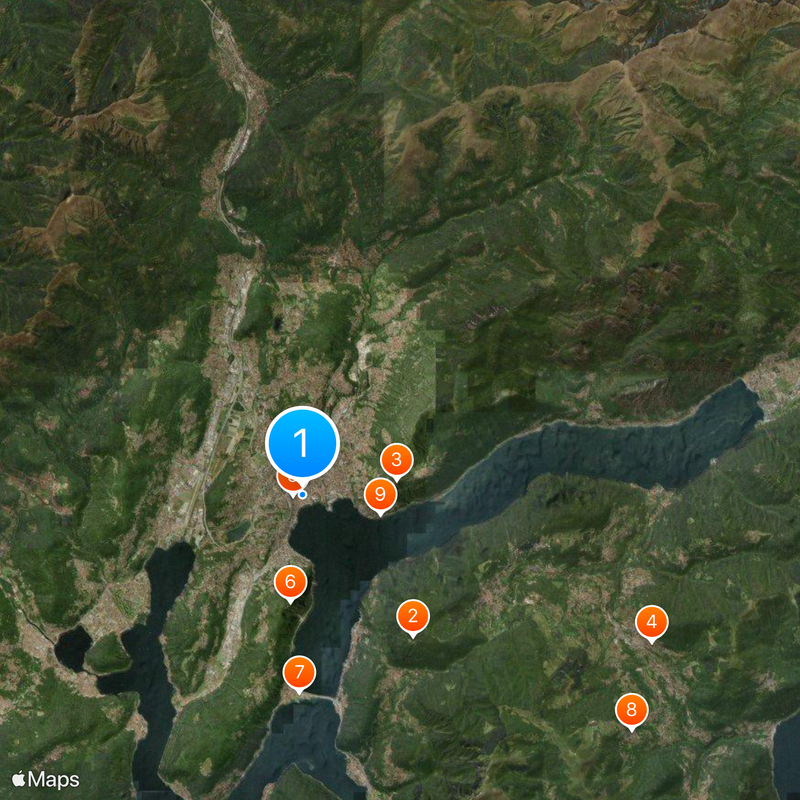The image size is (800, 800).
Task: Tap map pin number 7
Action: (298, 672)
